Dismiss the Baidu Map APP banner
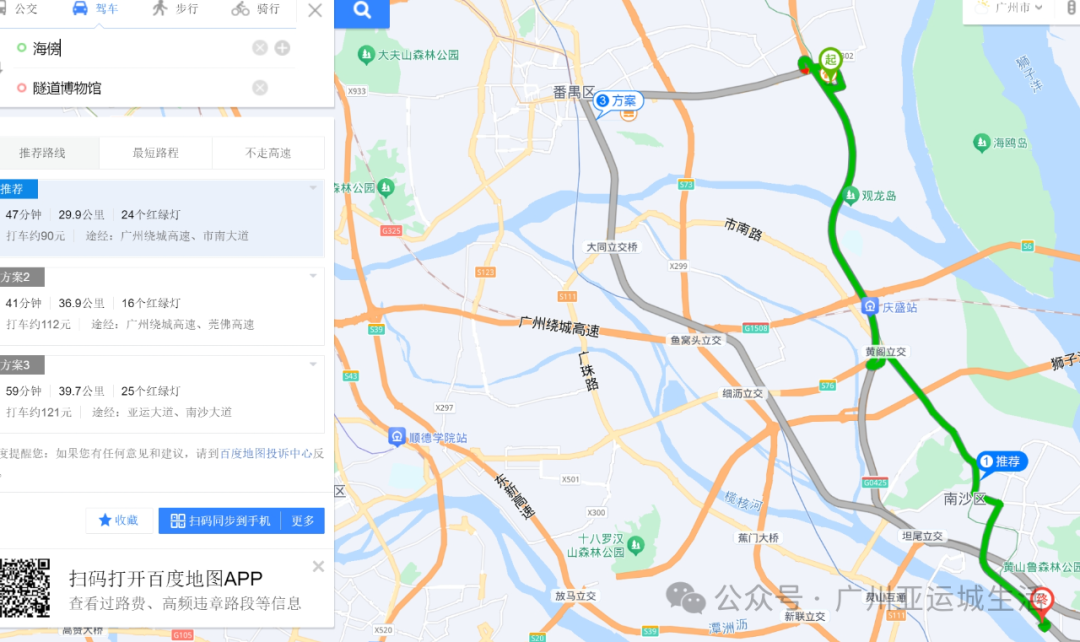This screenshot has height=642, width=1080. (318, 566)
